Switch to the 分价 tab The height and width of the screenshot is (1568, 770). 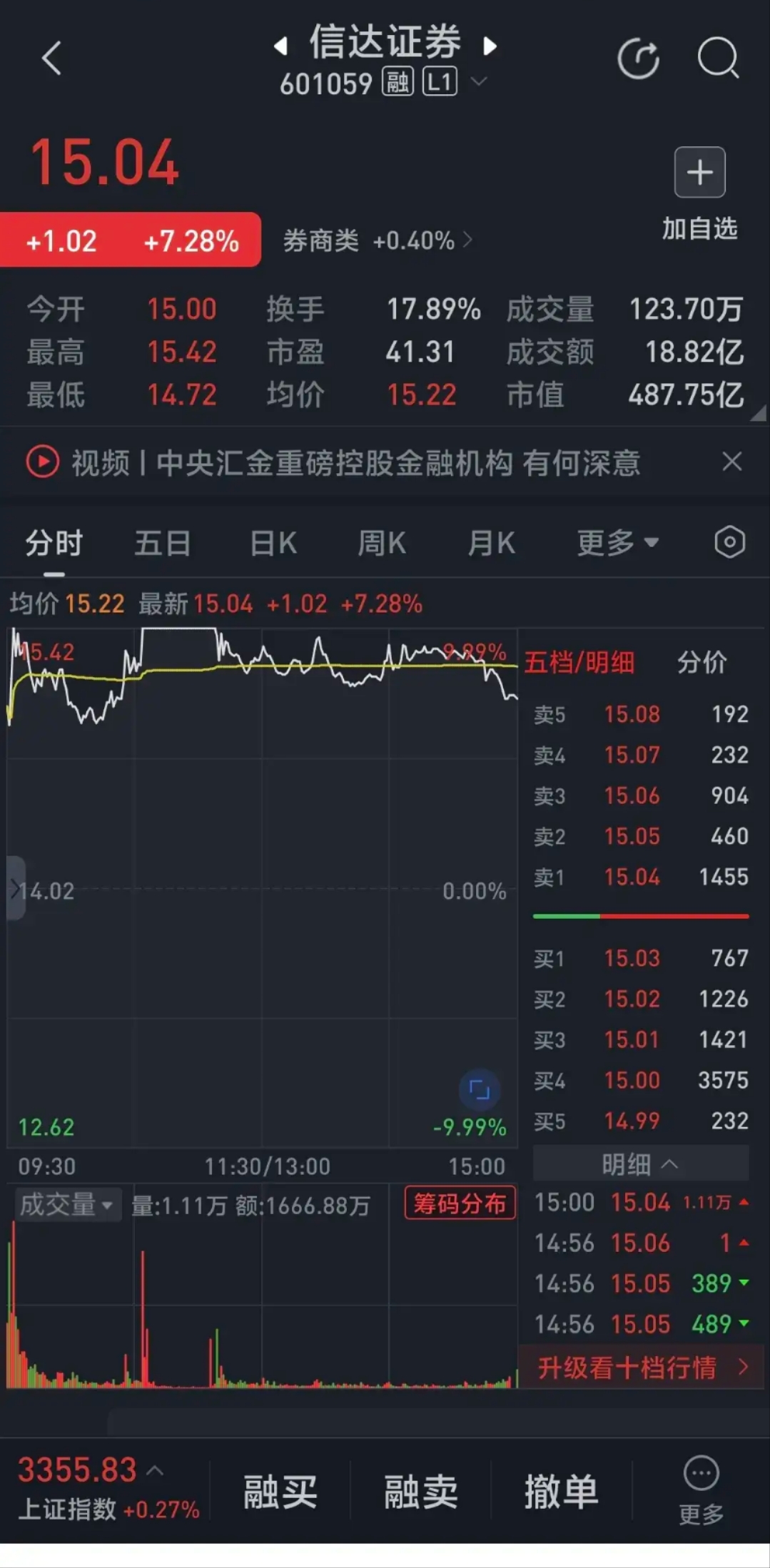point(701,662)
